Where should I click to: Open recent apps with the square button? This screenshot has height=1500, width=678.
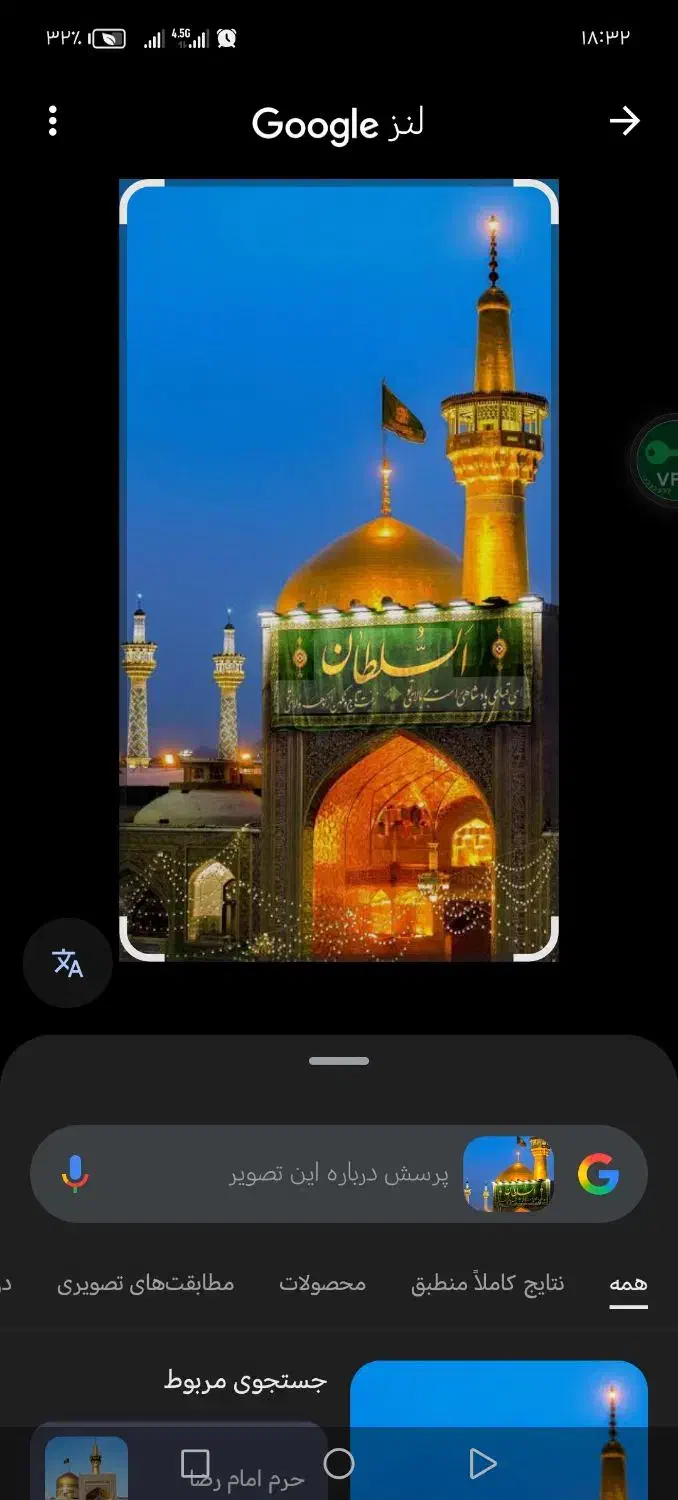pyautogui.click(x=195, y=1464)
